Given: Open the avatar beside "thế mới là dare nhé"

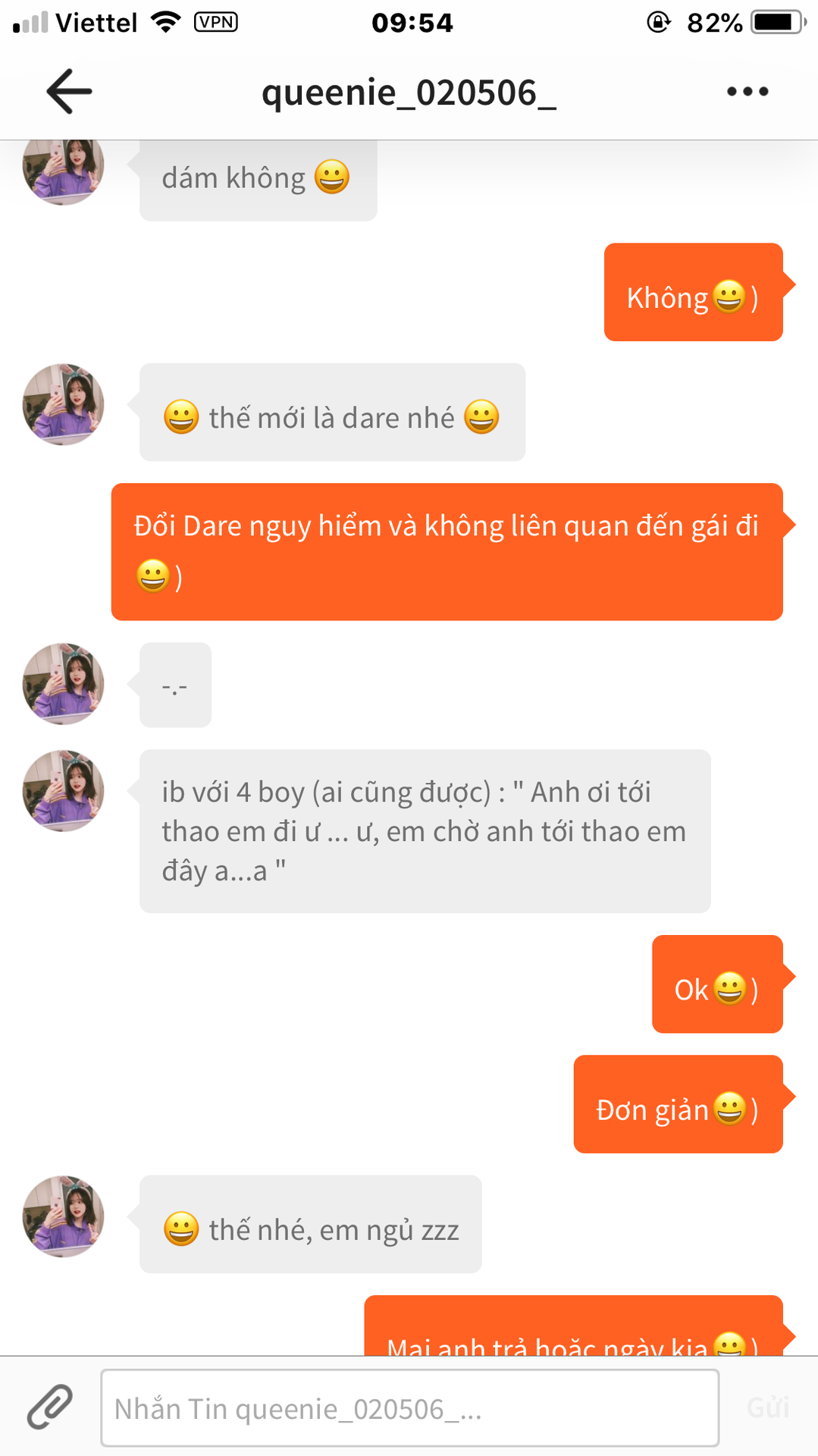Looking at the screenshot, I should [63, 404].
